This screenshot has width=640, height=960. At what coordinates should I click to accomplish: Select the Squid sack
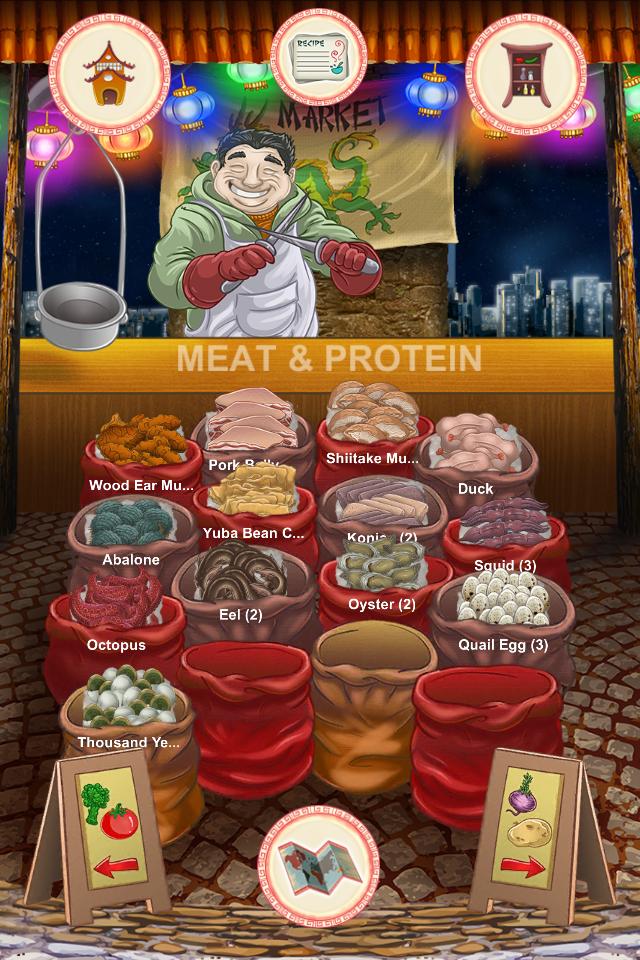pyautogui.click(x=505, y=530)
